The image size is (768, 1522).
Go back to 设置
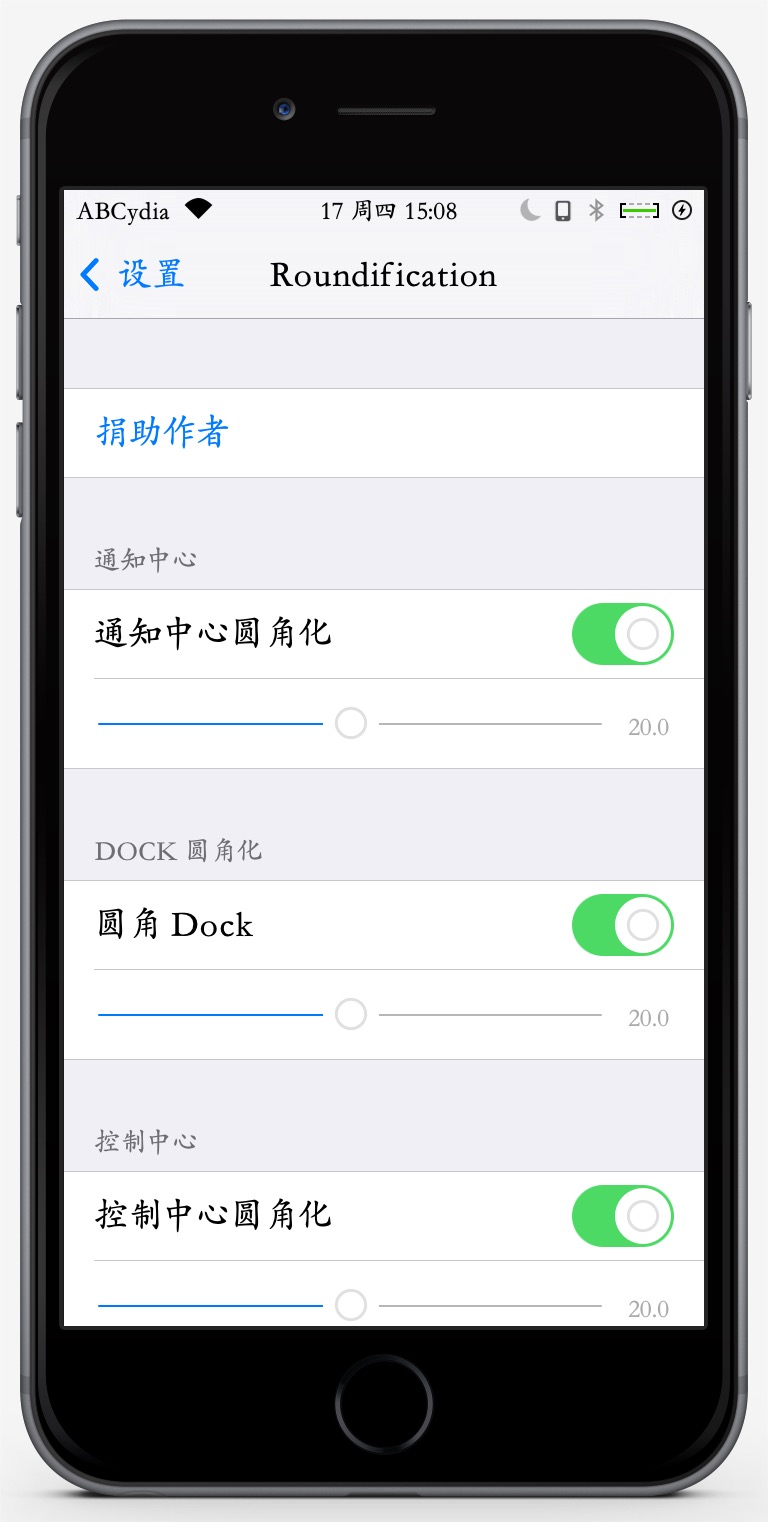point(132,275)
